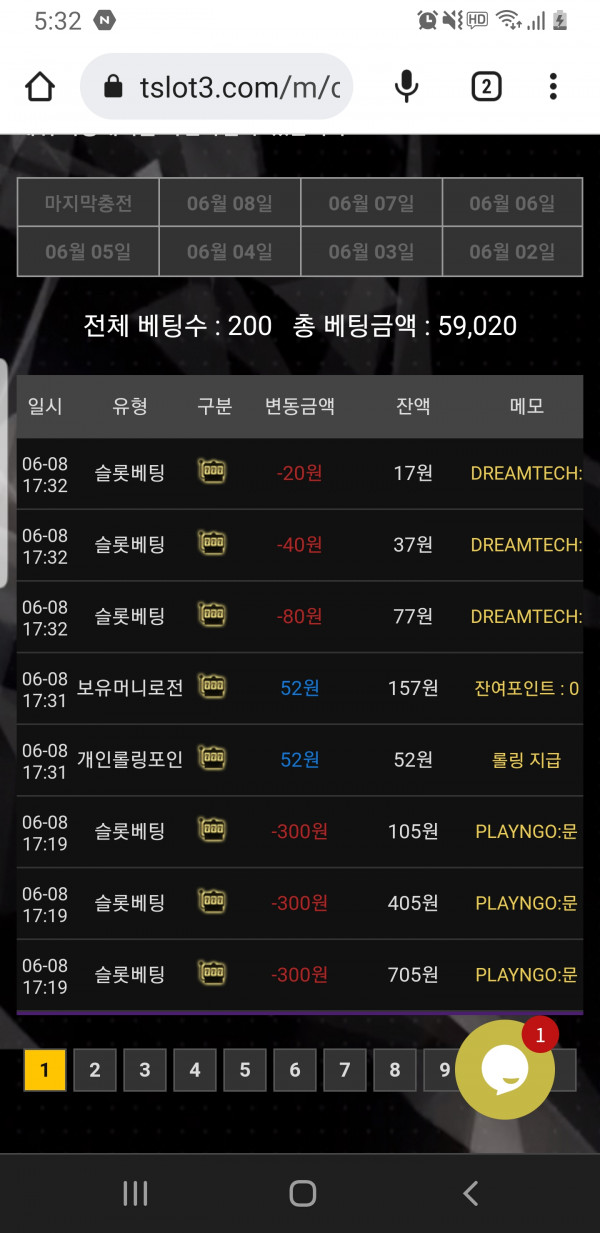The height and width of the screenshot is (1233, 600).
Task: Show bets for 06월 08일
Action: [229, 203]
